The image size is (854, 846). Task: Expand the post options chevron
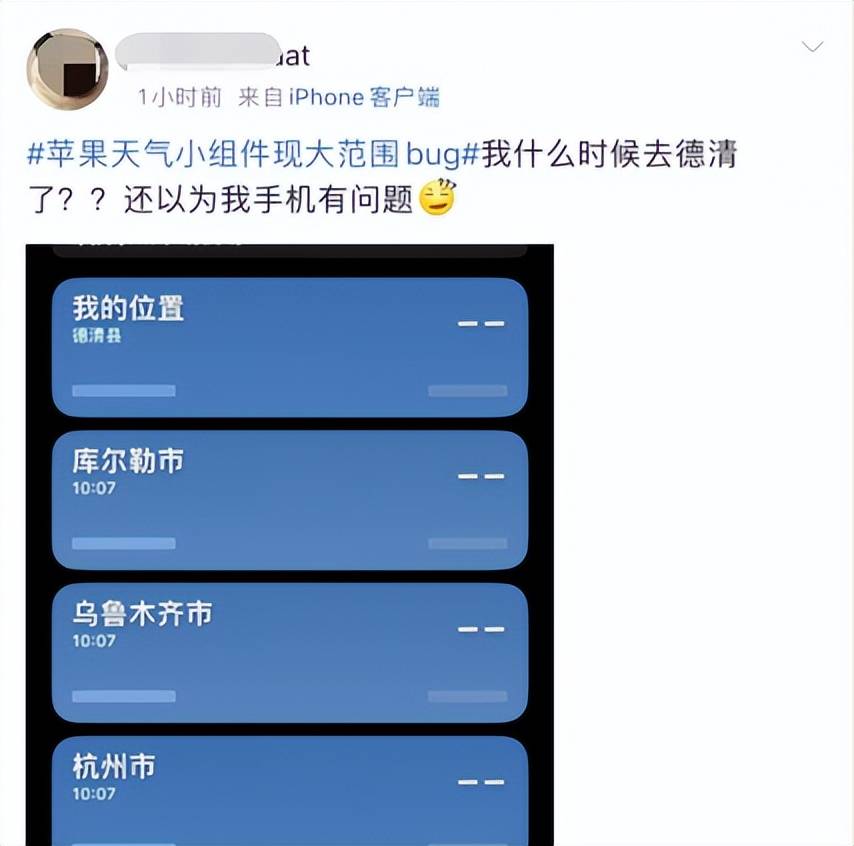(x=813, y=47)
